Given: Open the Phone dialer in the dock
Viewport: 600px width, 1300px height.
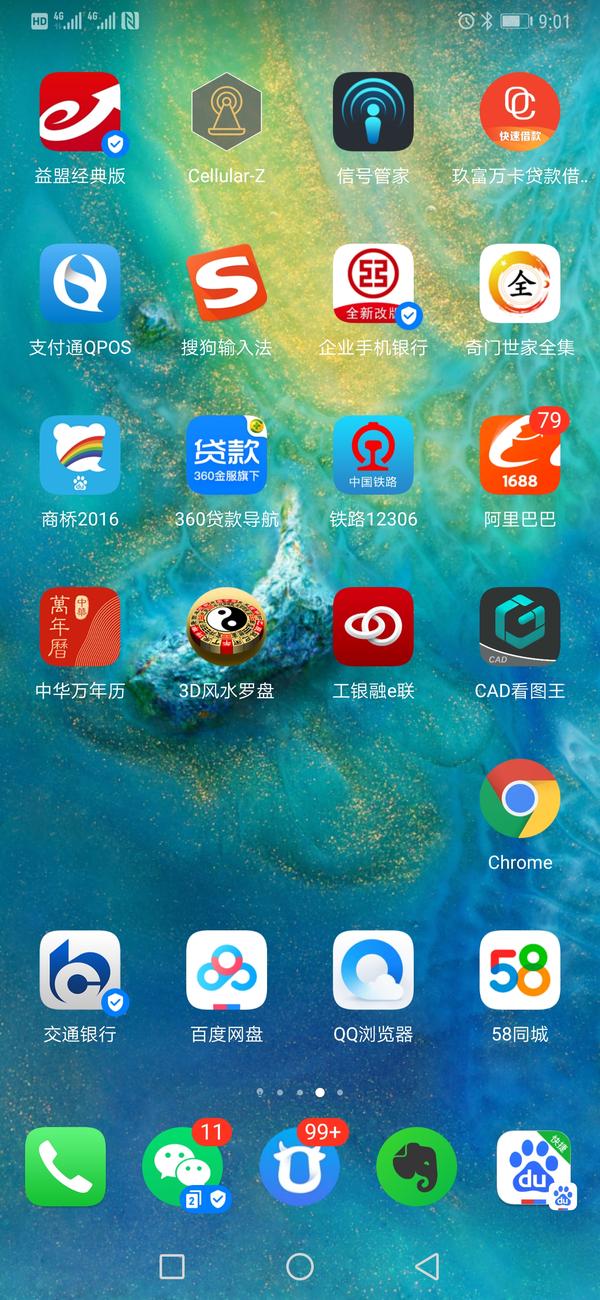Looking at the screenshot, I should (x=65, y=1167).
